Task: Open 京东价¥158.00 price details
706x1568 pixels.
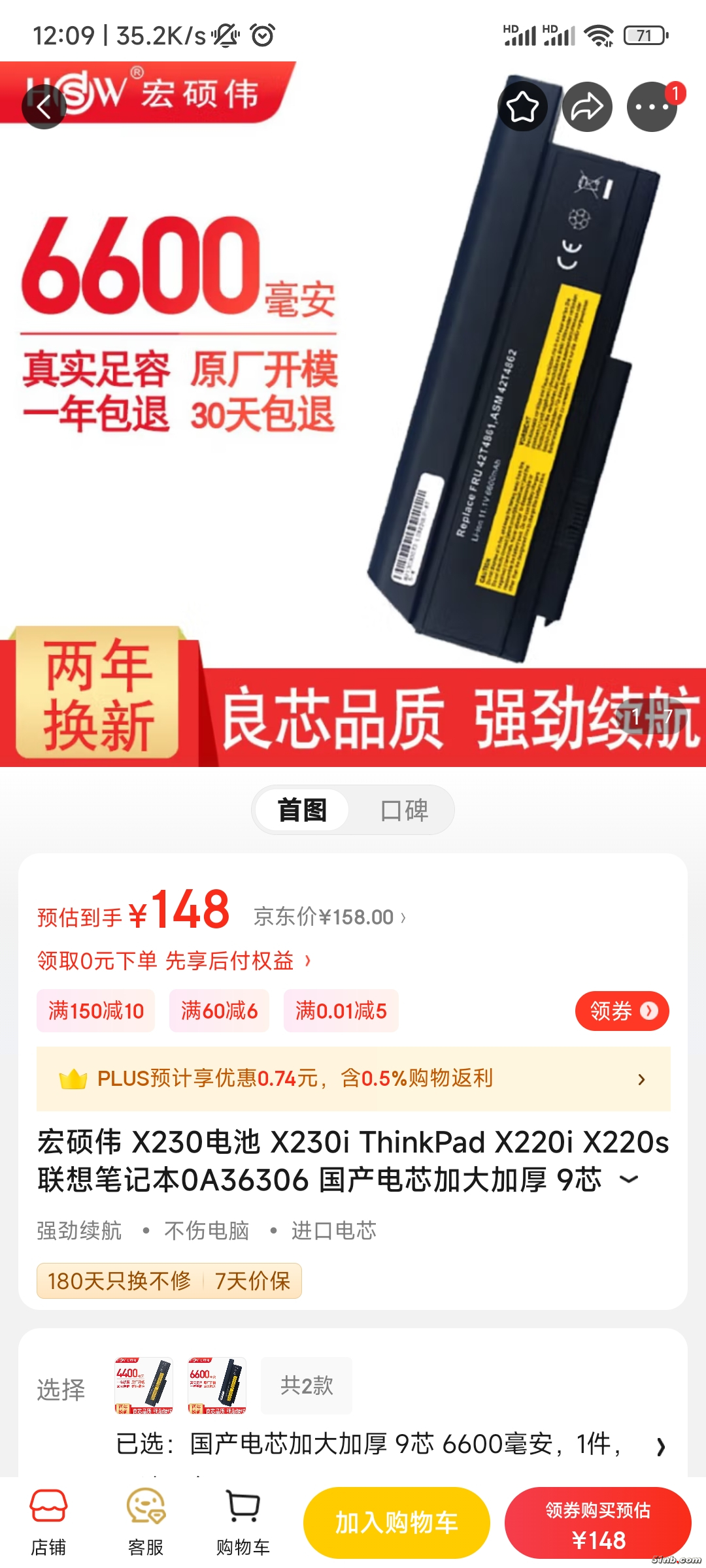Action: (x=329, y=917)
